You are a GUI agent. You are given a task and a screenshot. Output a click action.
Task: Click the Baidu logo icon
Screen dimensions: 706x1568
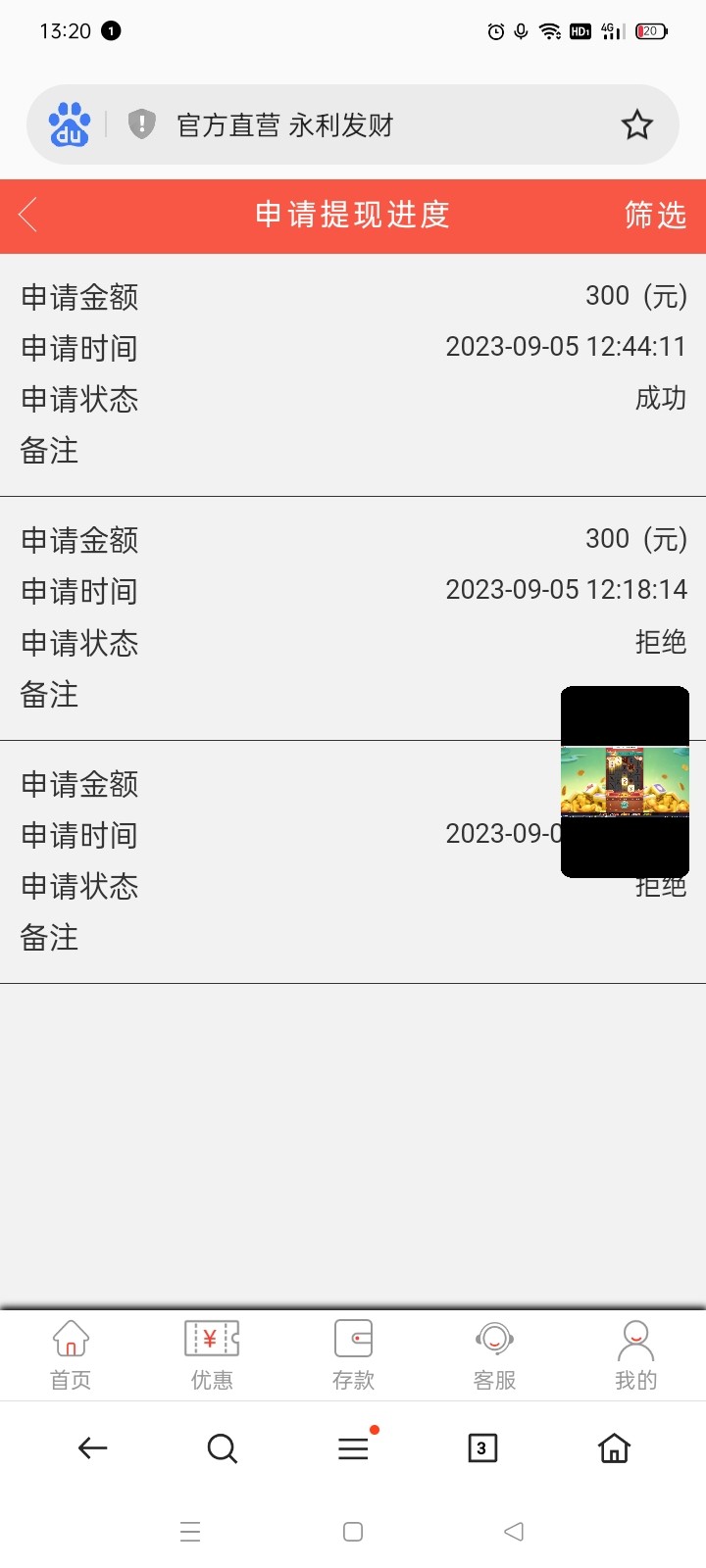[67, 124]
